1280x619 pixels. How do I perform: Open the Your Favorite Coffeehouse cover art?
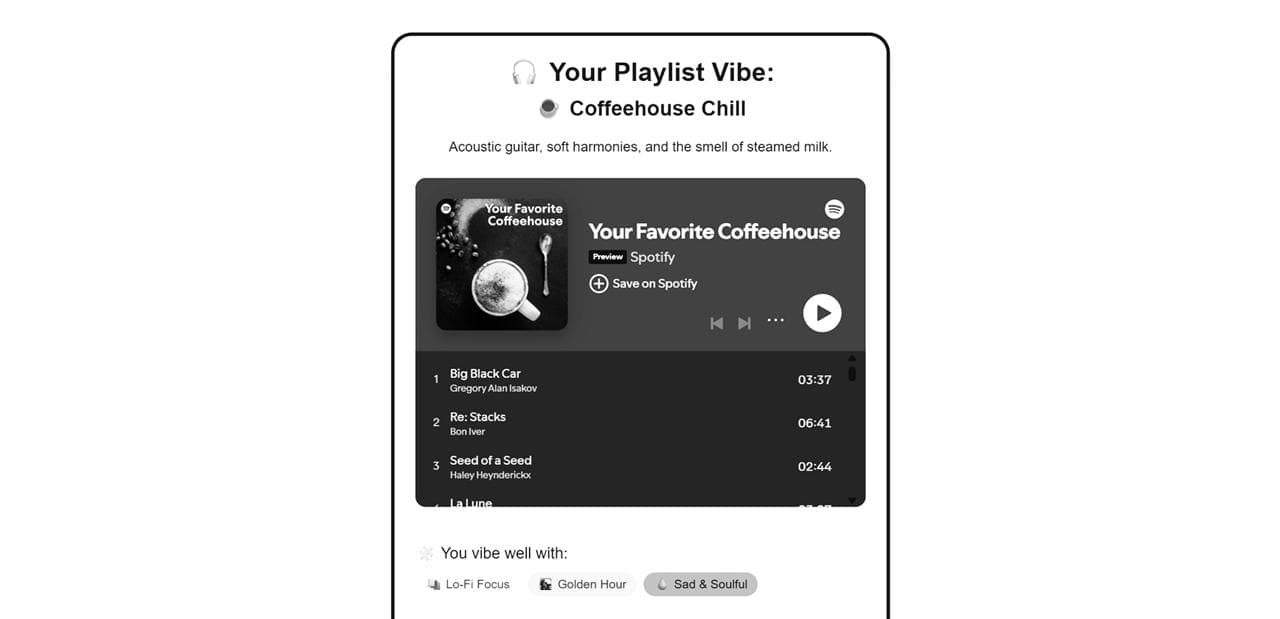502,264
